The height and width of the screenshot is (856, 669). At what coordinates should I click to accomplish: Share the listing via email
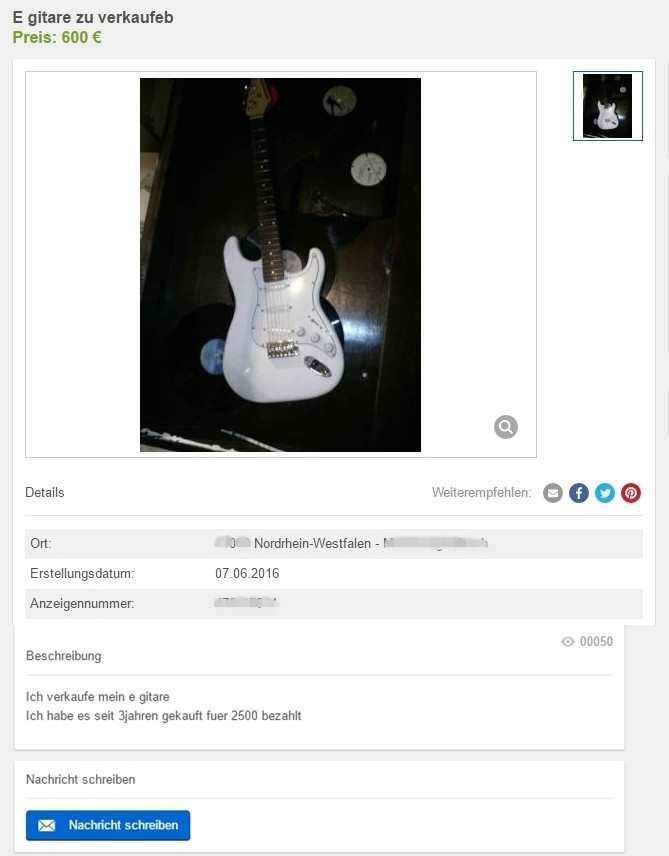tap(553, 493)
